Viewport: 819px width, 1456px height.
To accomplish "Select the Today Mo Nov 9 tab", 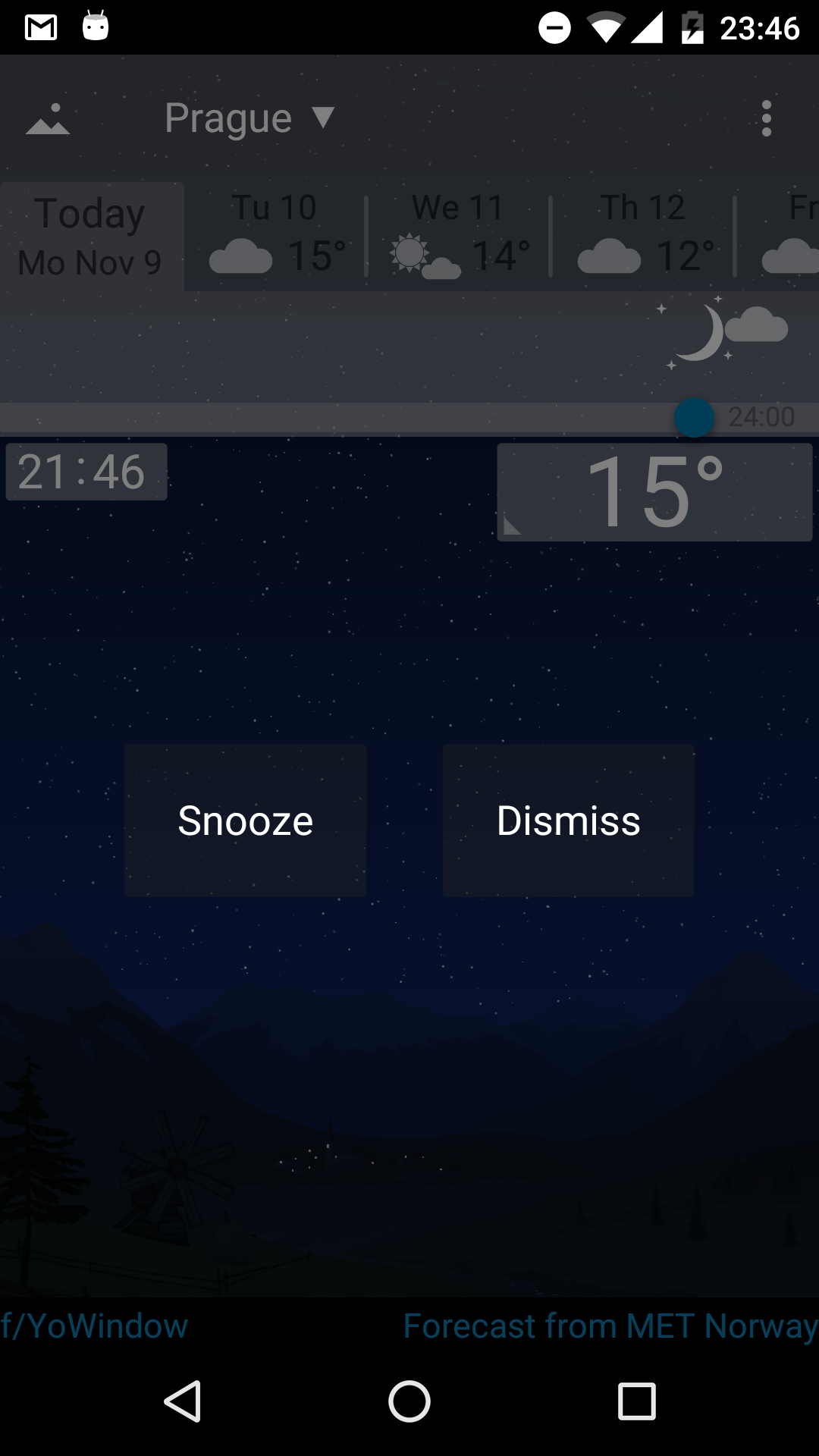I will coord(91,236).
